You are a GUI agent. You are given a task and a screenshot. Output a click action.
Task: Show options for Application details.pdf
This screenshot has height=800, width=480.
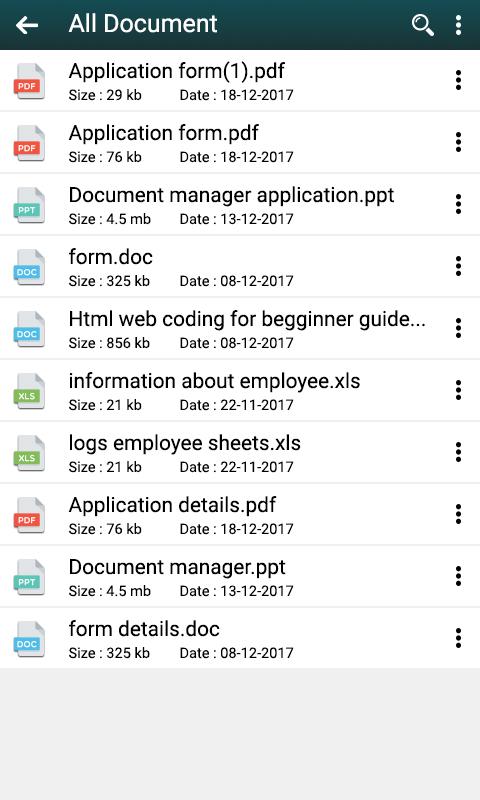click(459, 514)
